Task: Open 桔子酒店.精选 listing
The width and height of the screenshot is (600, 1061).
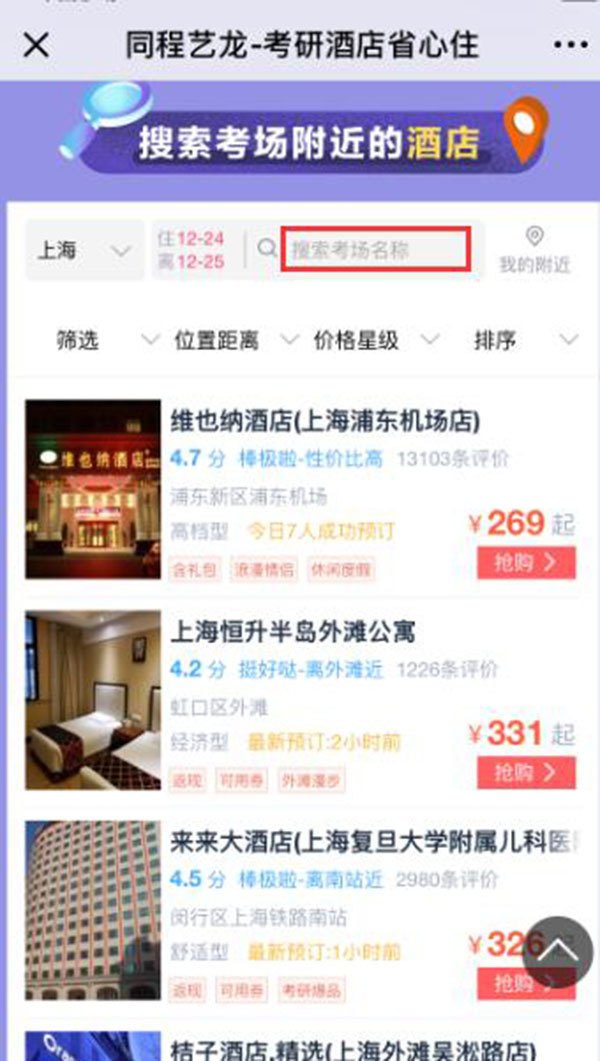Action: (352, 1048)
